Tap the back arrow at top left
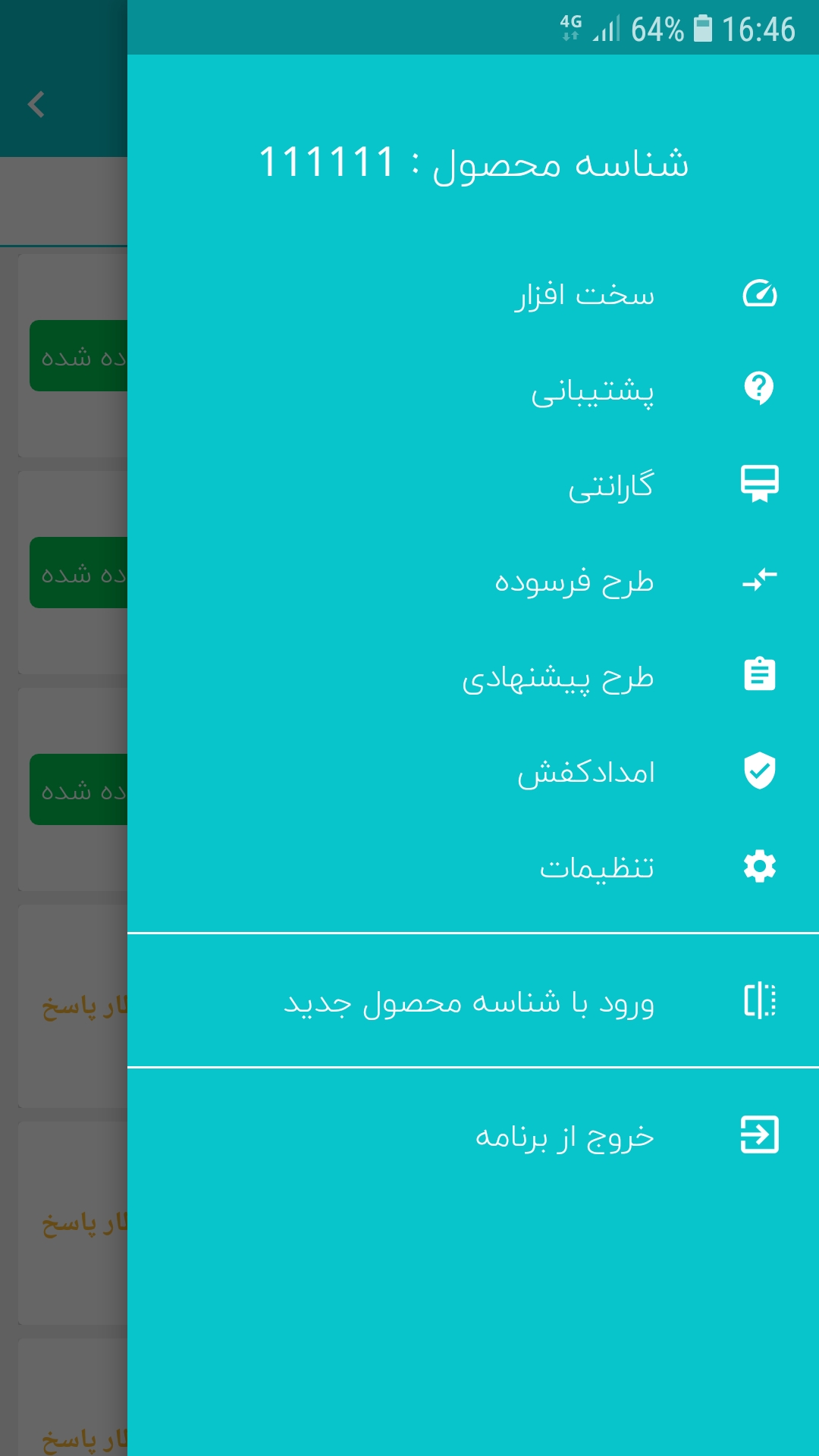Image resolution: width=819 pixels, height=1456 pixels. [35, 104]
